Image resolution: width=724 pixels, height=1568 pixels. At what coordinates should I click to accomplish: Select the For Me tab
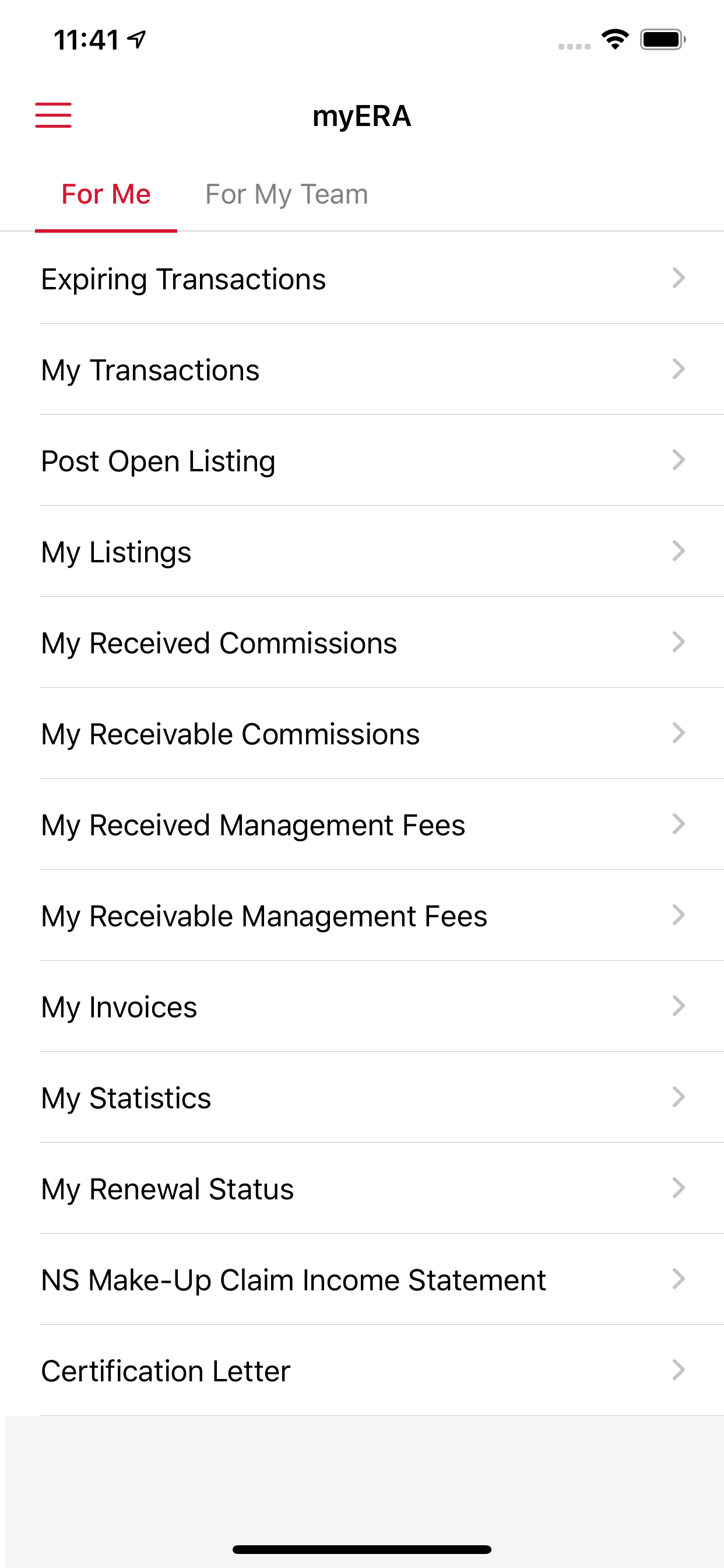(x=106, y=195)
